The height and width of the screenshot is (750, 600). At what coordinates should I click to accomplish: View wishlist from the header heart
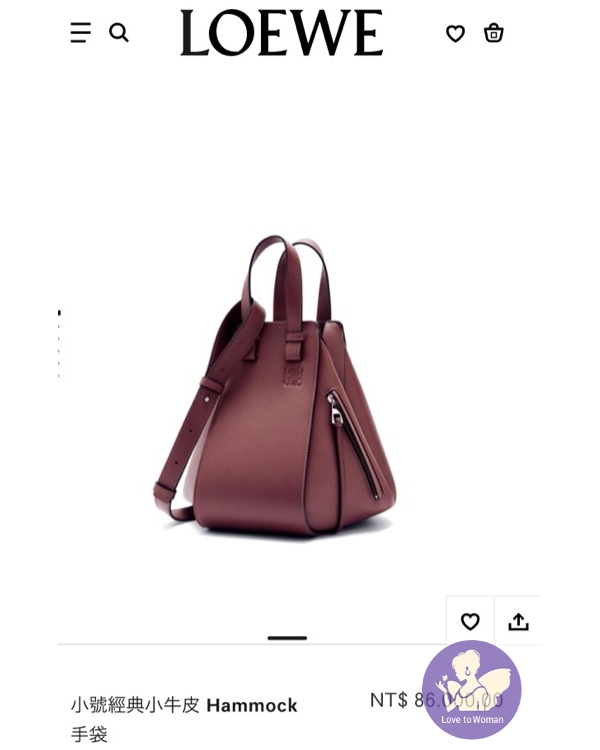(x=455, y=34)
